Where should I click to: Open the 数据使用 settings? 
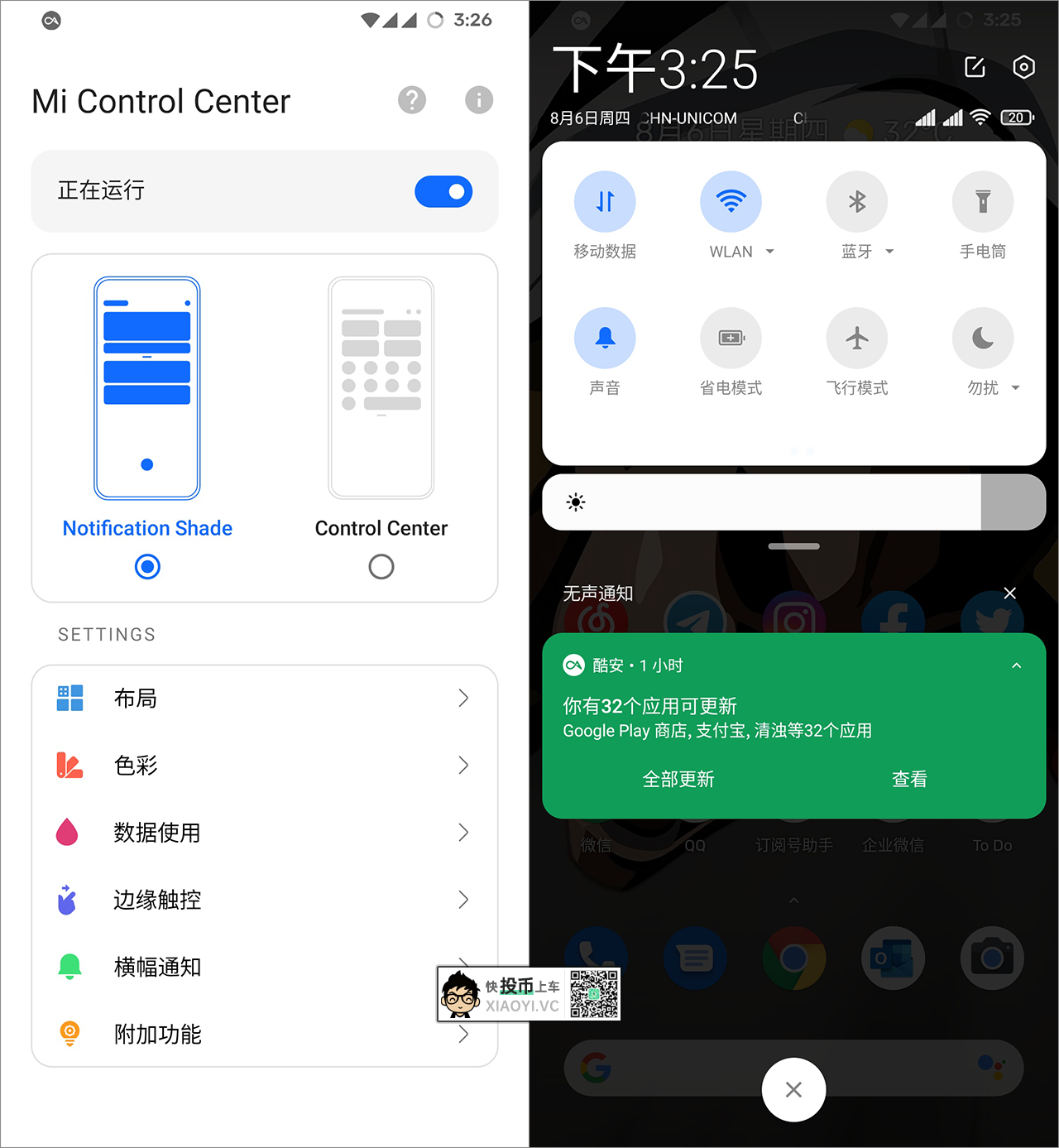pos(265,833)
